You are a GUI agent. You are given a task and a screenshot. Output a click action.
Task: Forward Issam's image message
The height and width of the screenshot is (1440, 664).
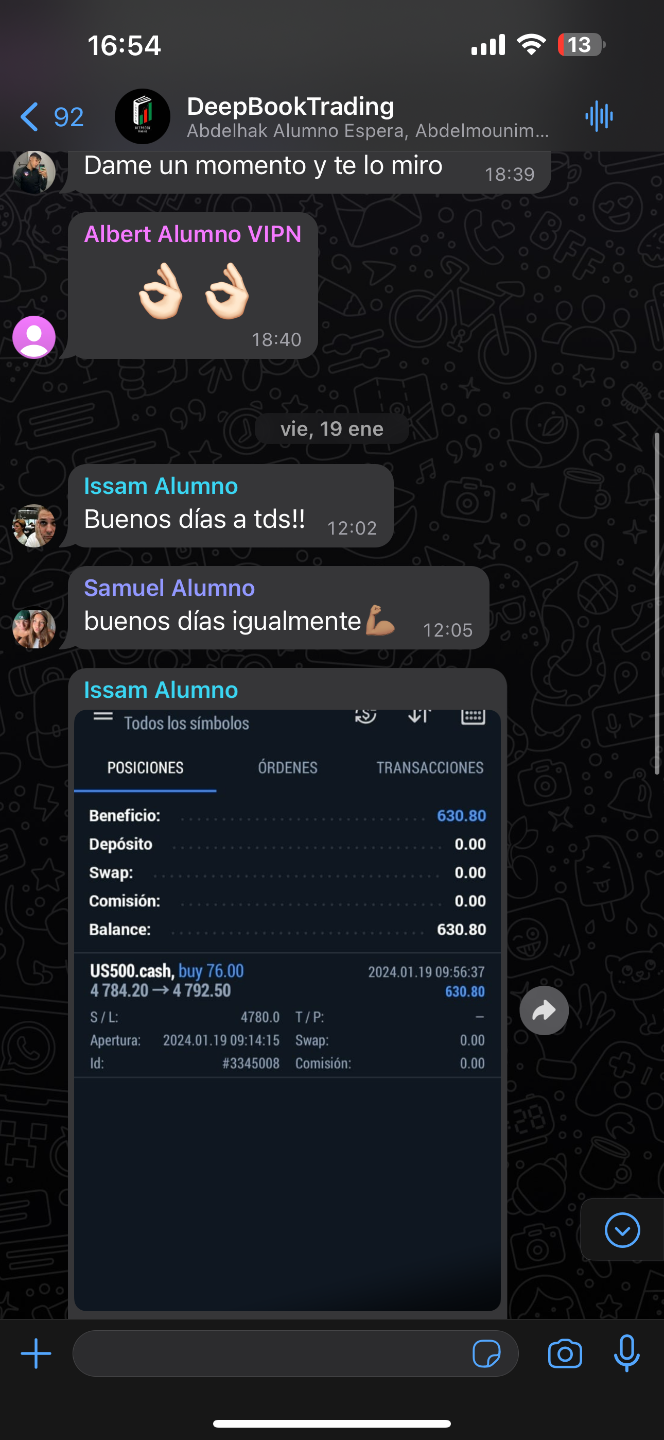544,1012
